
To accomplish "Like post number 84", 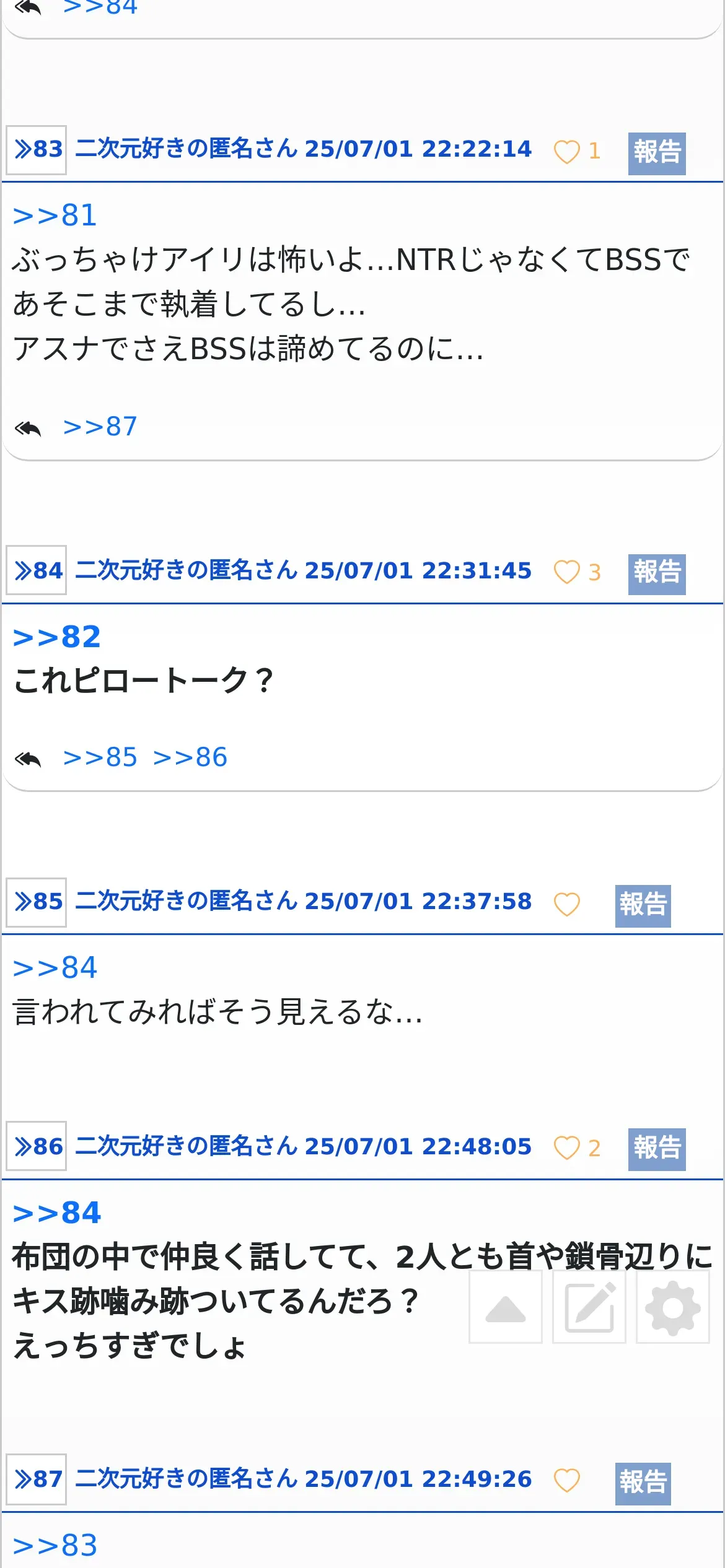I will click(566, 572).
